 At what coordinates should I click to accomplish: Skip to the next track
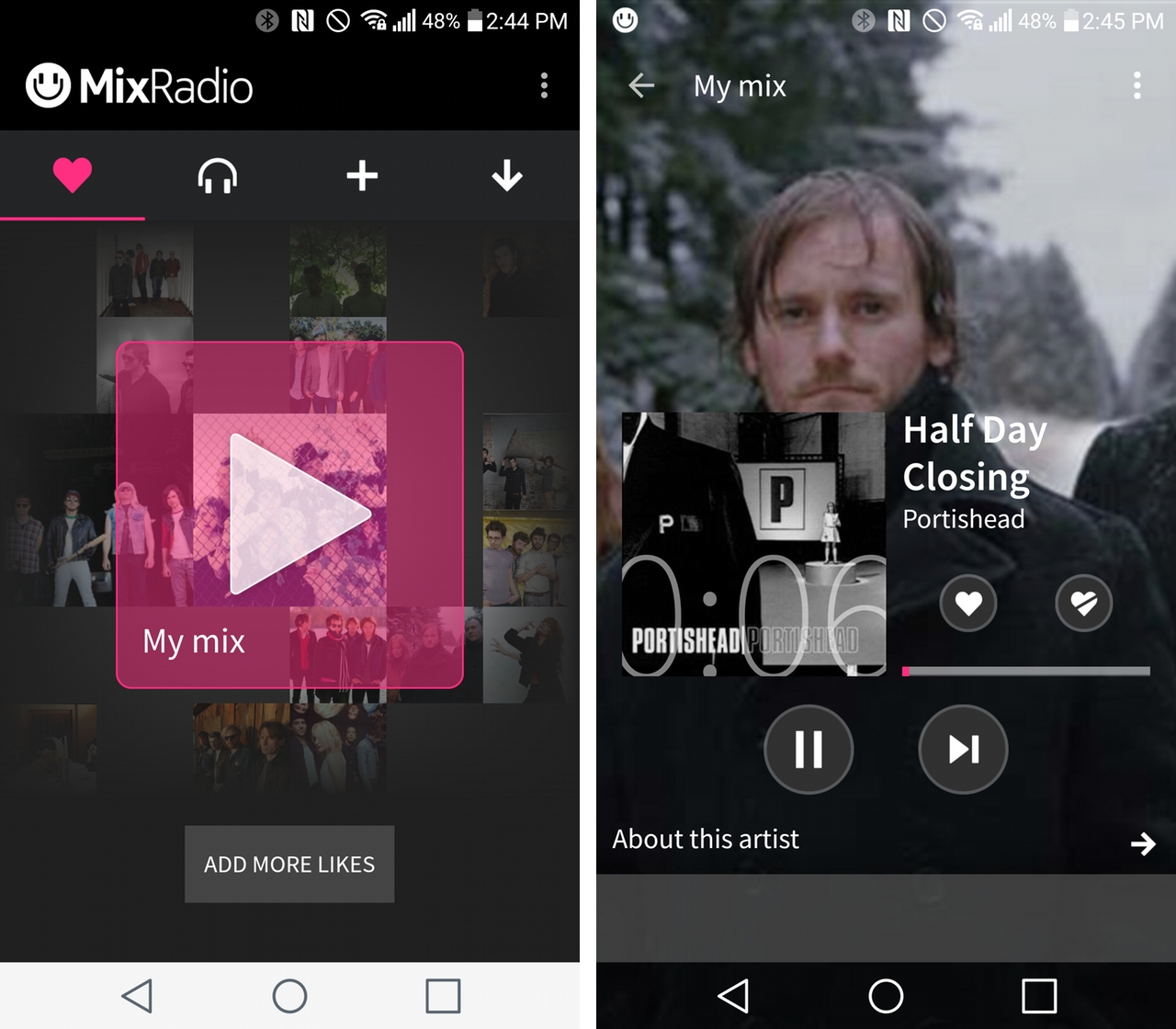[963, 750]
